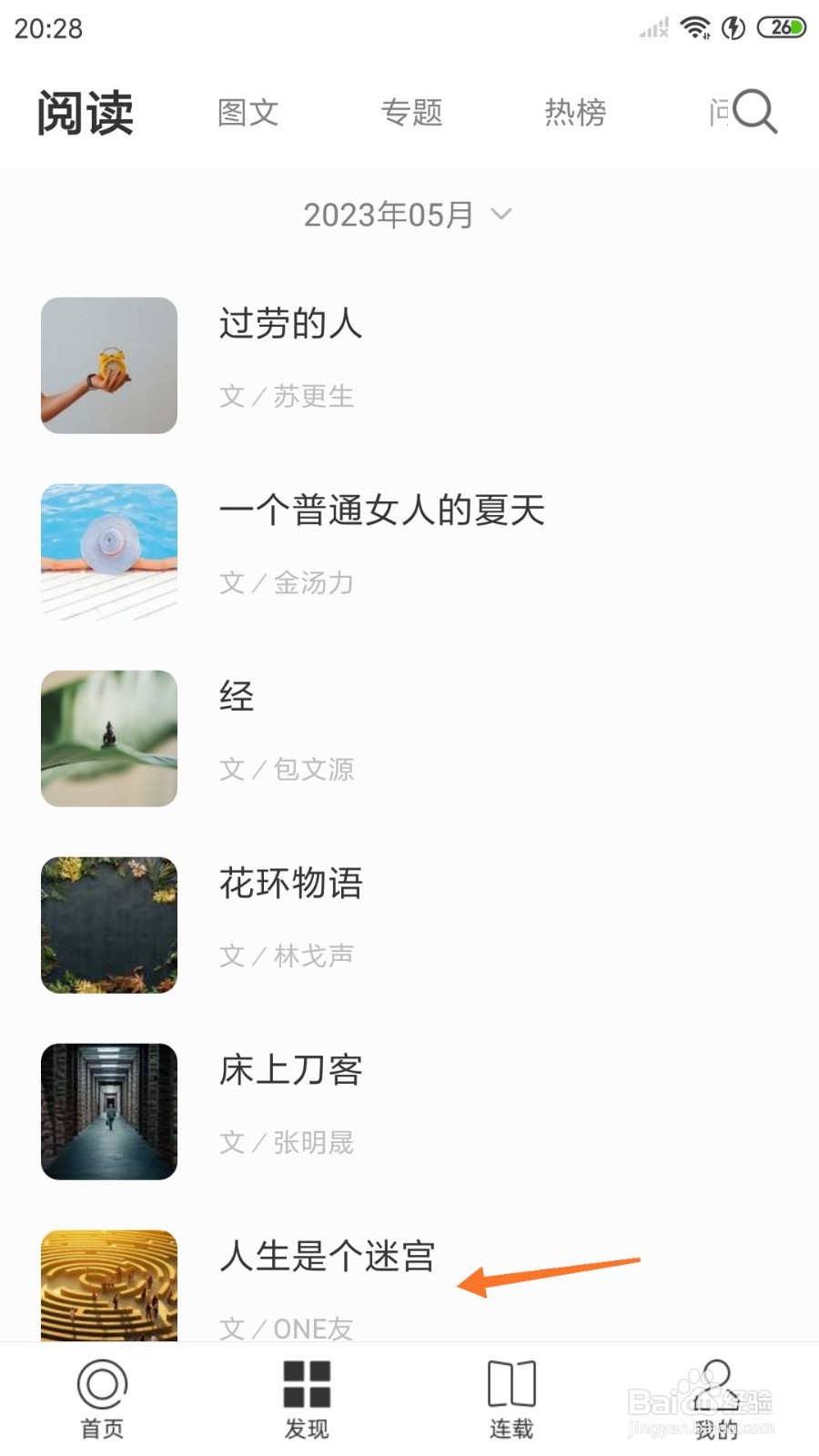This screenshot has height=1456, width=819.
Task: Go to the 我的 profile tab
Action: [716, 1399]
